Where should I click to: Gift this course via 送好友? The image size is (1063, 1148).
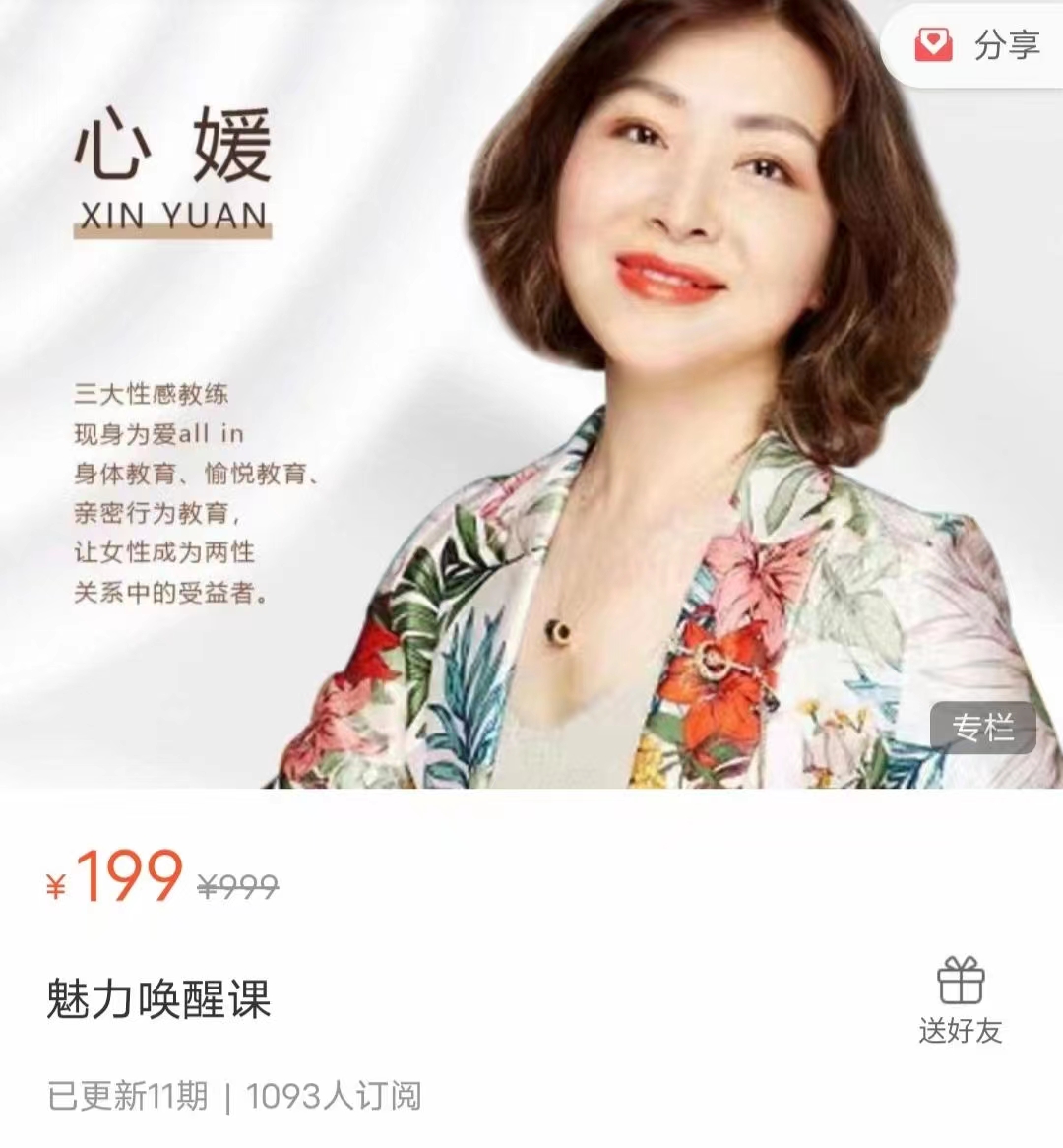pyautogui.click(x=960, y=999)
